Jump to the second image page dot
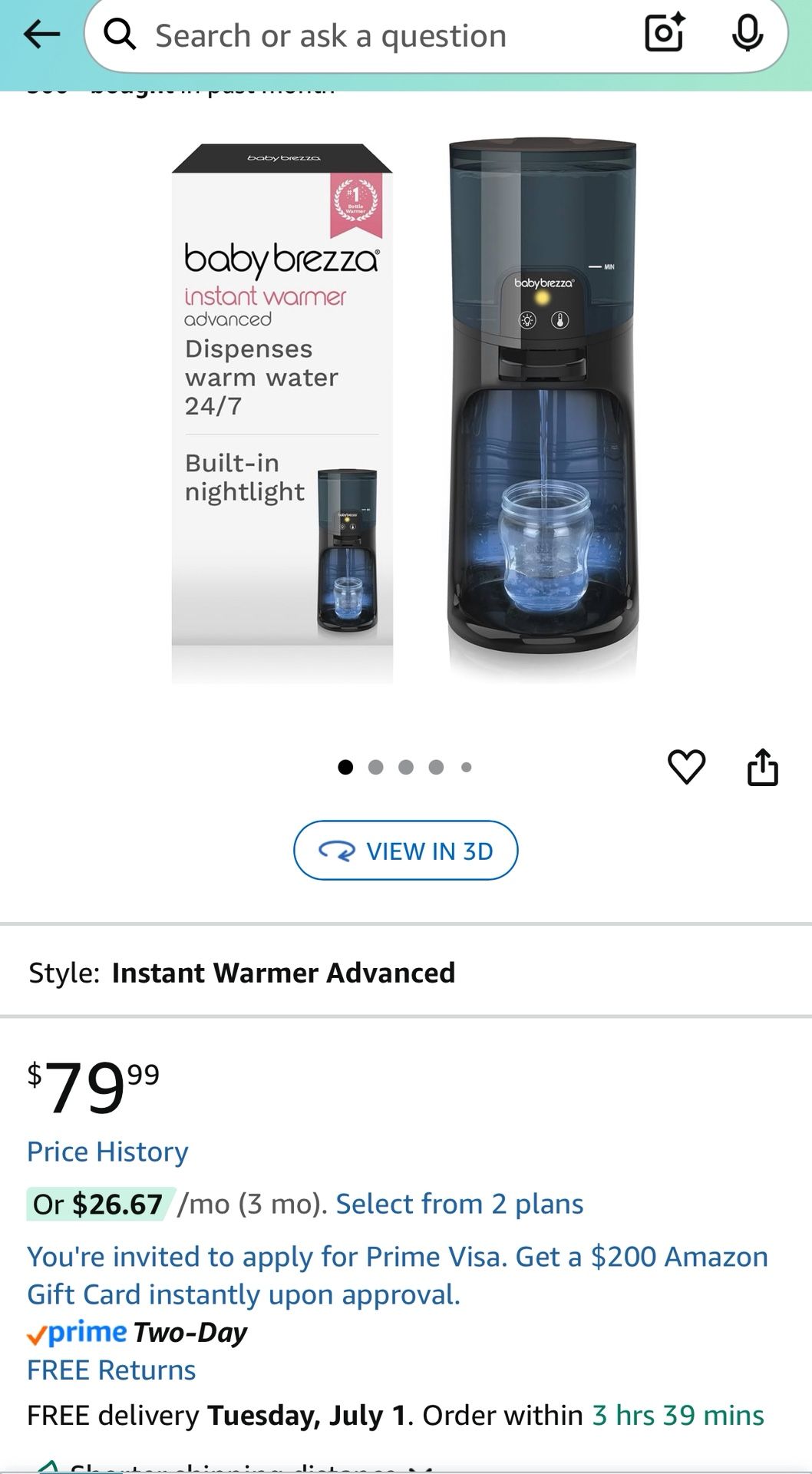Viewport: 812px width, 1474px height. [x=375, y=767]
